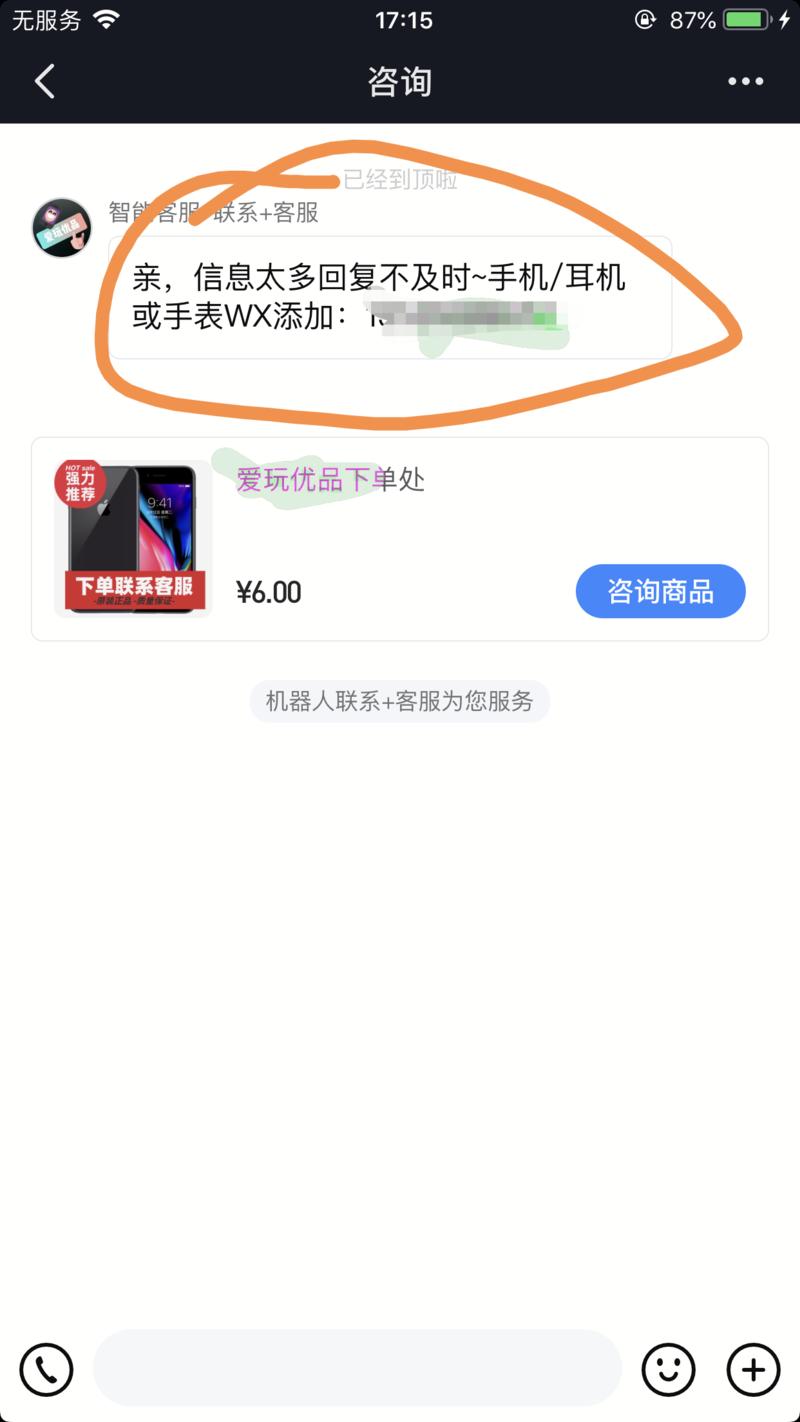Open the 智能客服 avatar profile picture

pos(61,227)
